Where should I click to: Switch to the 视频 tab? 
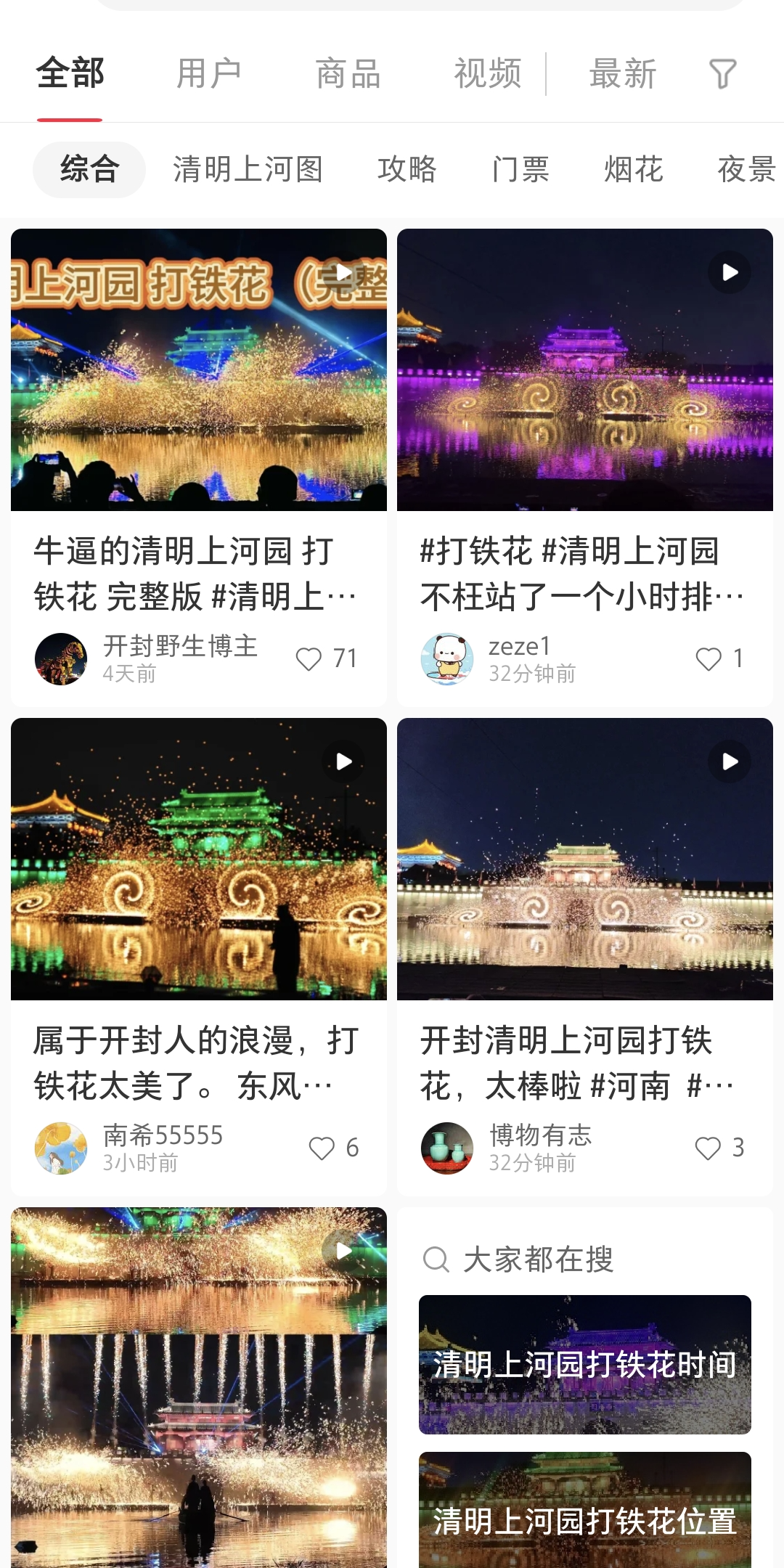click(x=488, y=74)
